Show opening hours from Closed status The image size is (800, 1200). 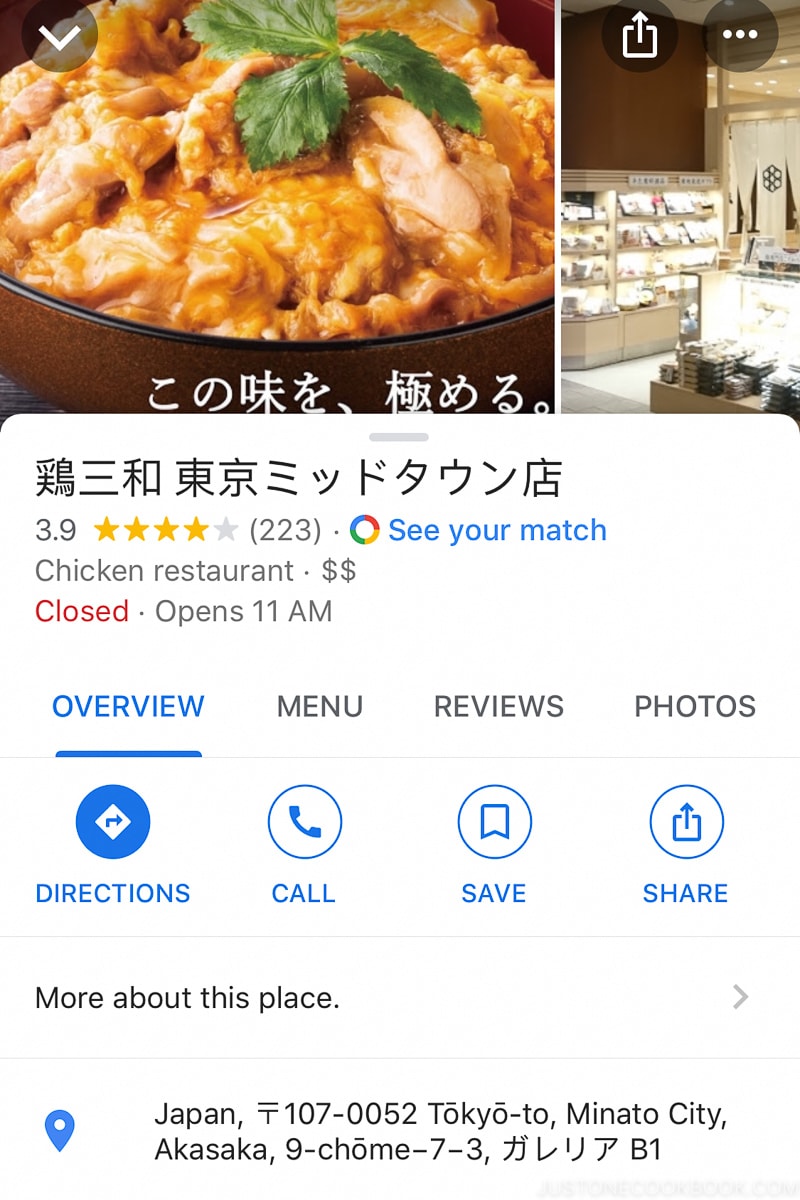pos(183,611)
